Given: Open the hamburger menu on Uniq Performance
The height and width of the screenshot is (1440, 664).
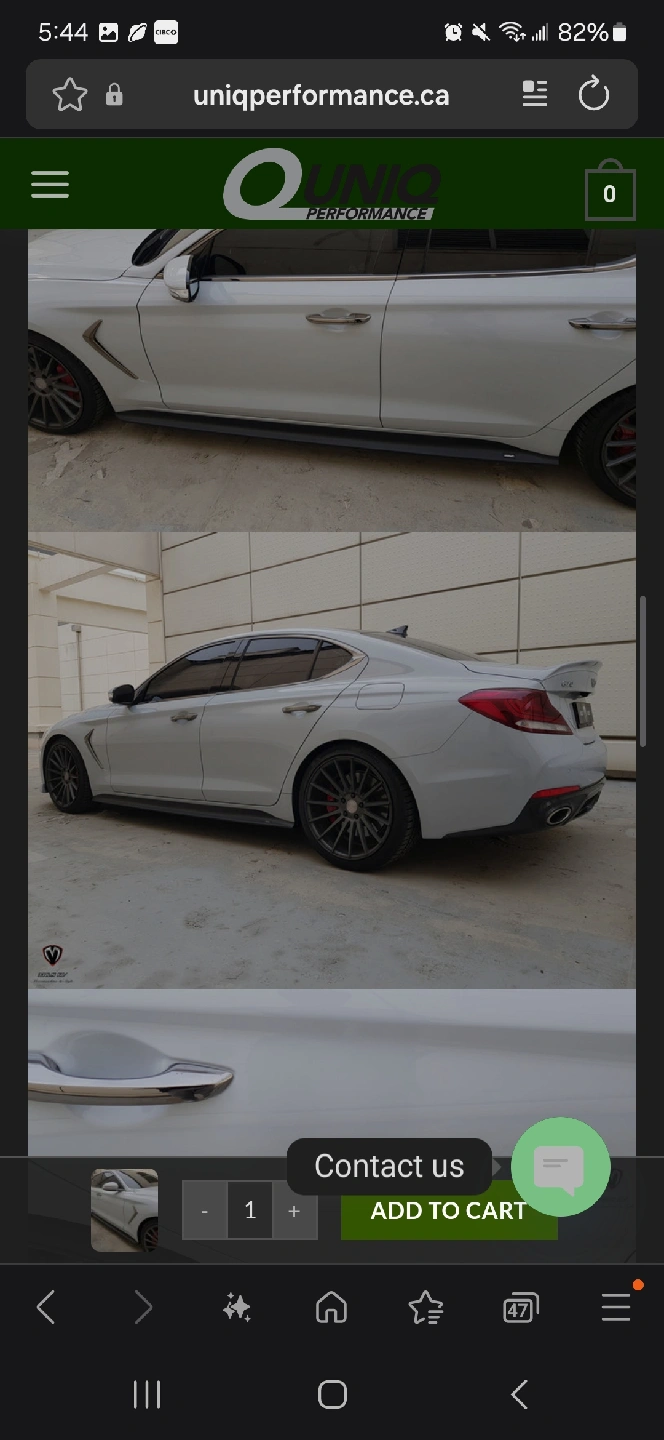Looking at the screenshot, I should (50, 185).
